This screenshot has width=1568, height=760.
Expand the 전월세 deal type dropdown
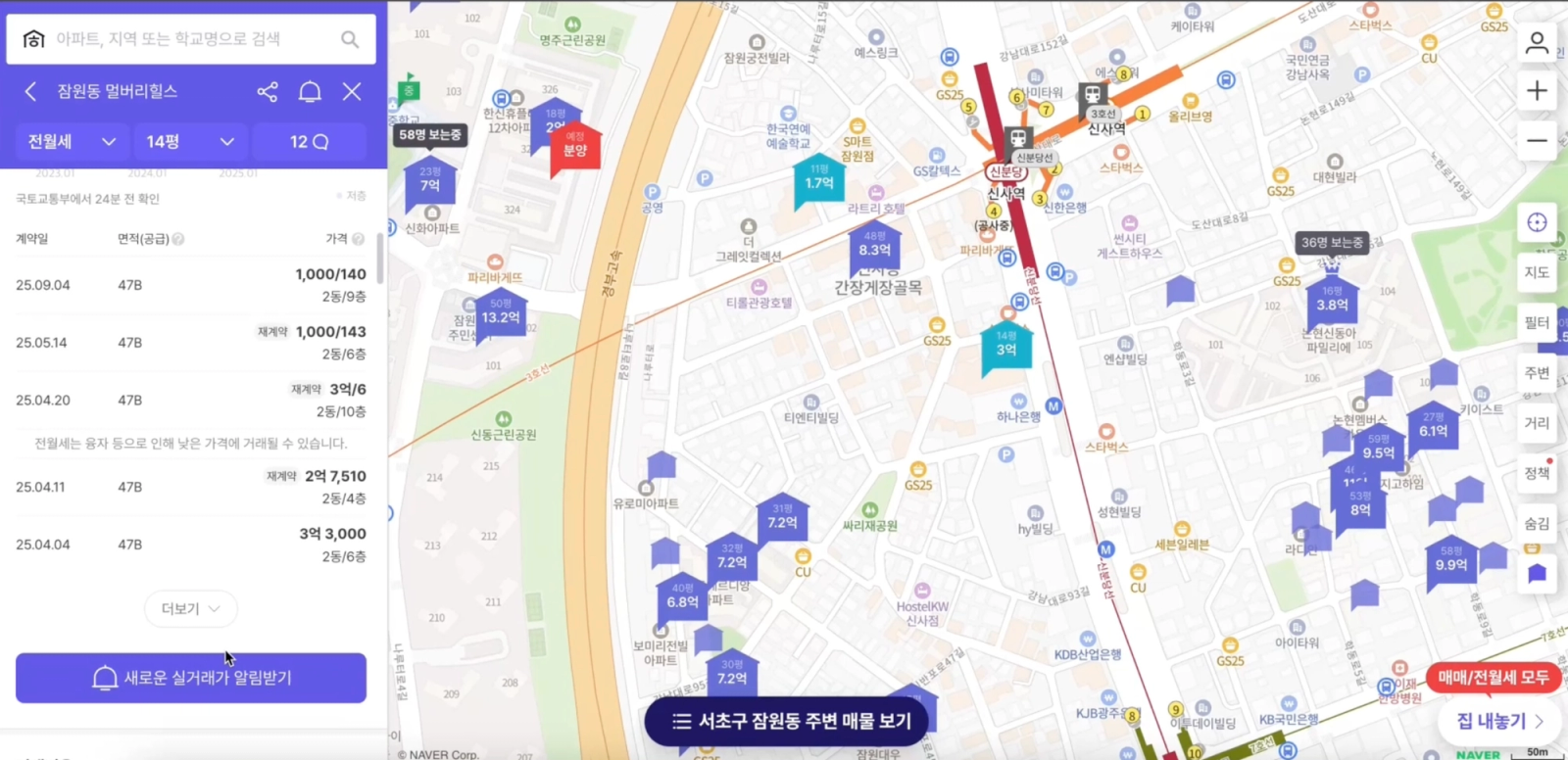71,142
